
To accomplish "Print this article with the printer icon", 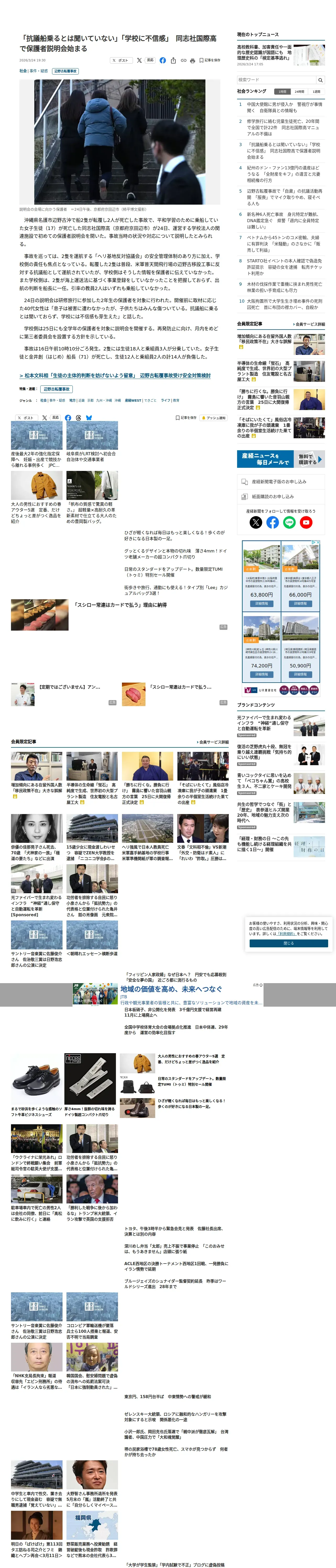I will pyautogui.click(x=193, y=60).
